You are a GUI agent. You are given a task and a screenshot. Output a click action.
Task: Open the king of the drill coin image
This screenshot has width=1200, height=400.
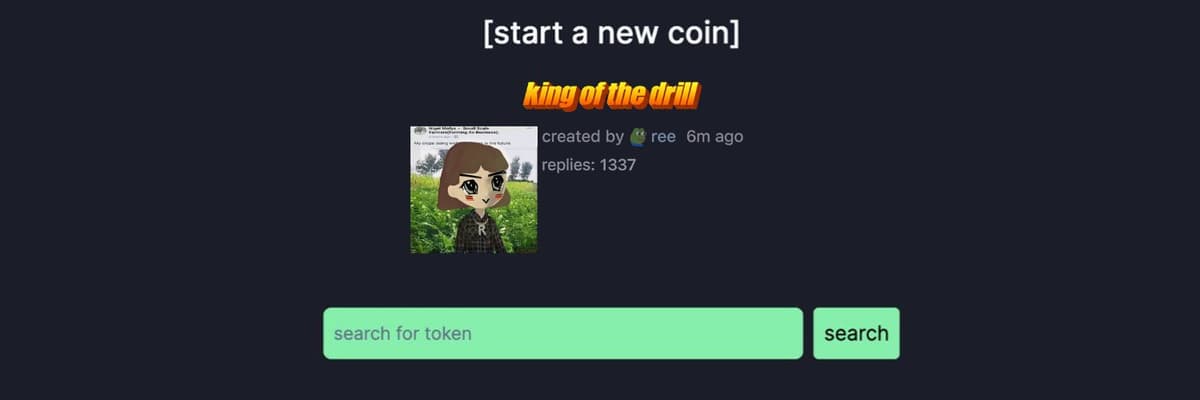tap(474, 190)
